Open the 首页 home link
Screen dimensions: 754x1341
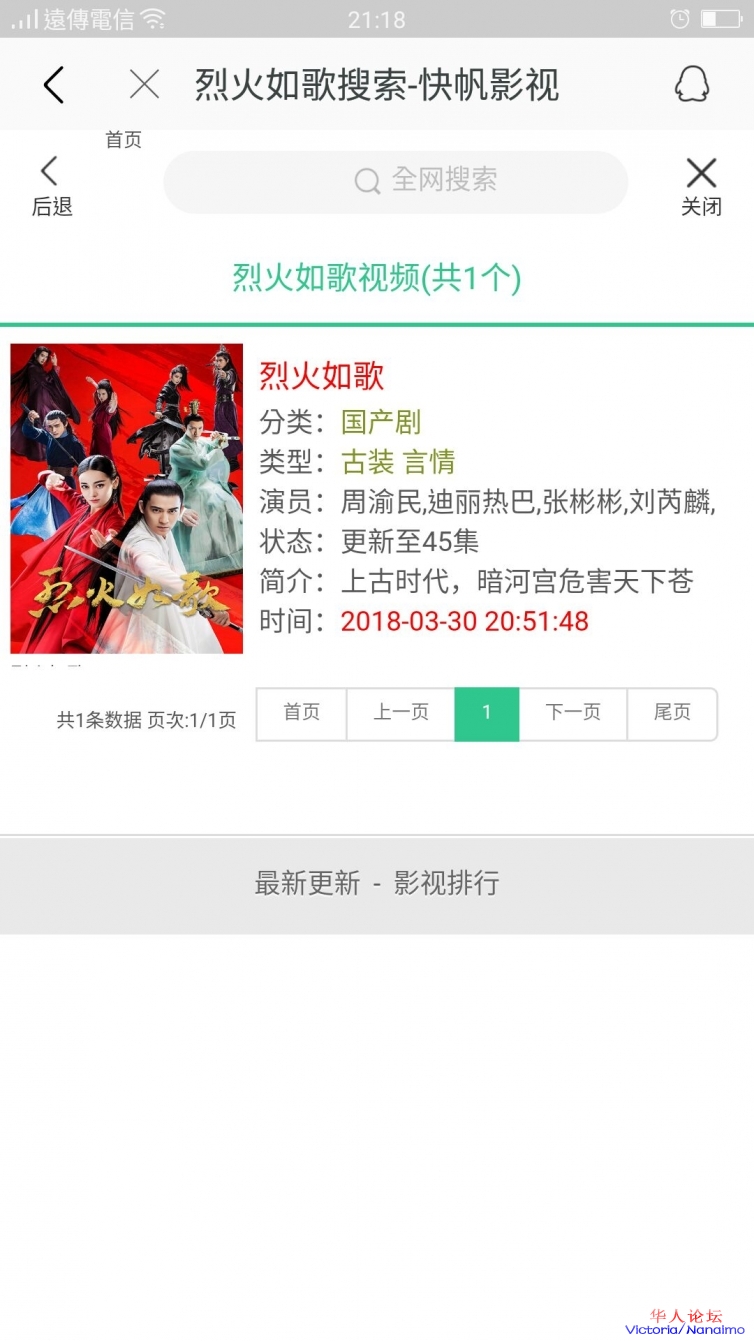tap(124, 140)
